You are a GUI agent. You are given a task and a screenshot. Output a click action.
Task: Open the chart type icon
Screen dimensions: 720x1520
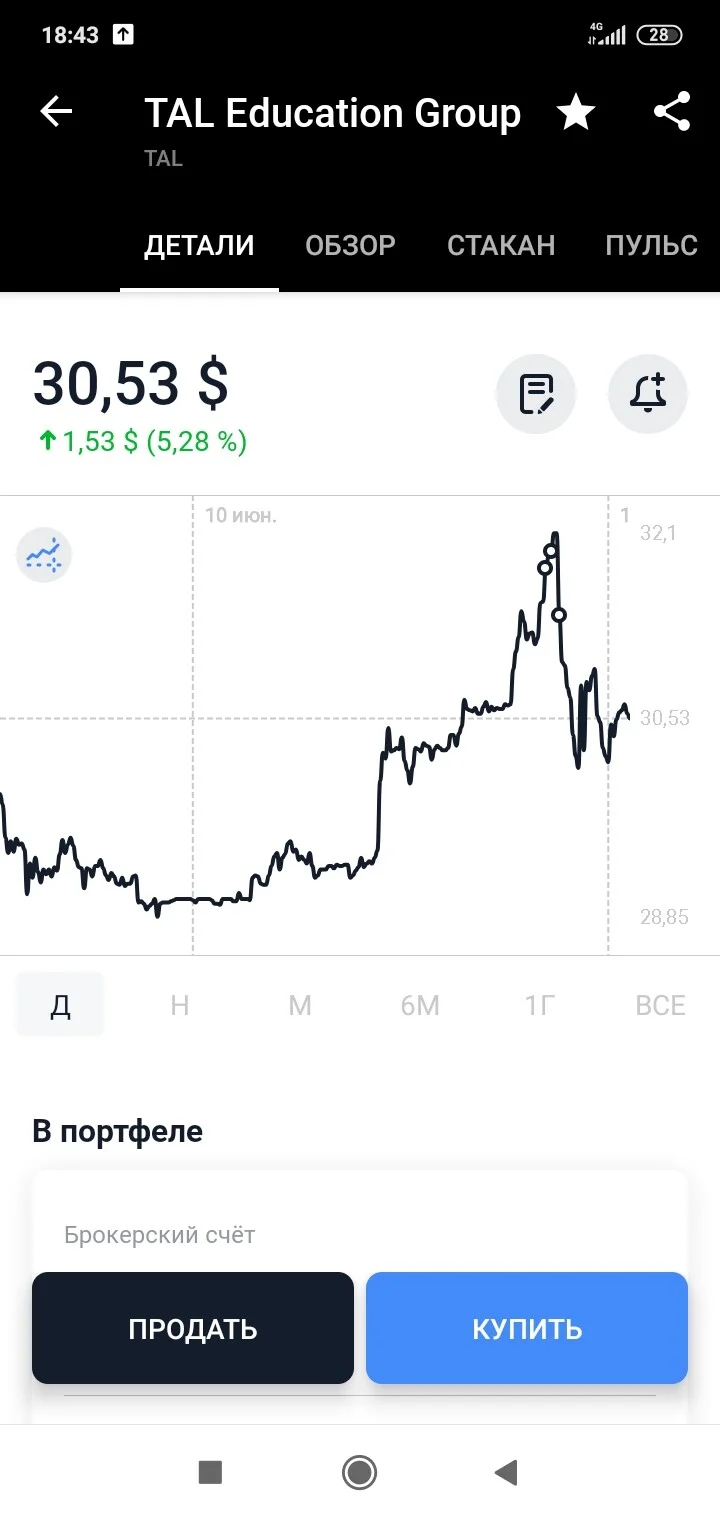[45, 554]
